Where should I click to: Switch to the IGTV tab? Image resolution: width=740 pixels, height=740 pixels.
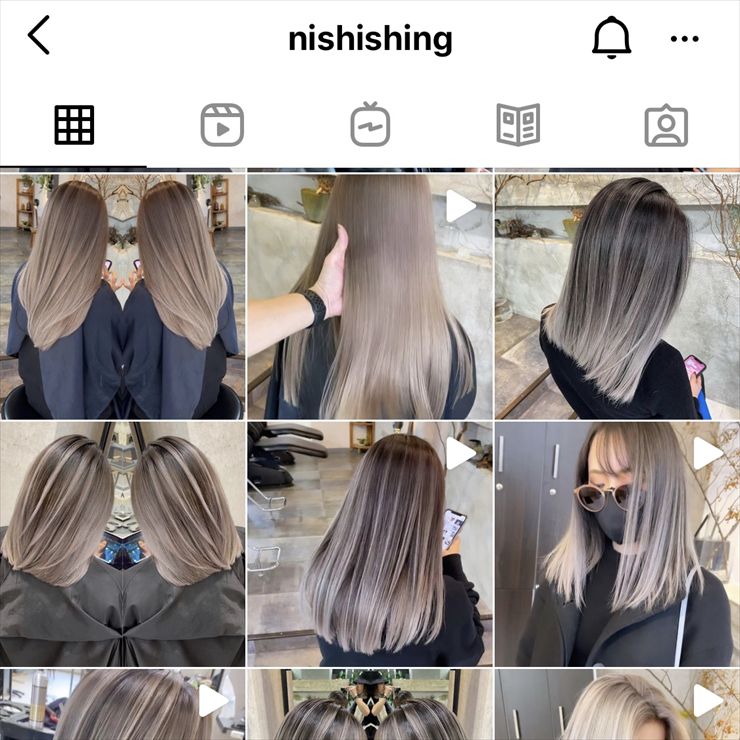[x=370, y=126]
